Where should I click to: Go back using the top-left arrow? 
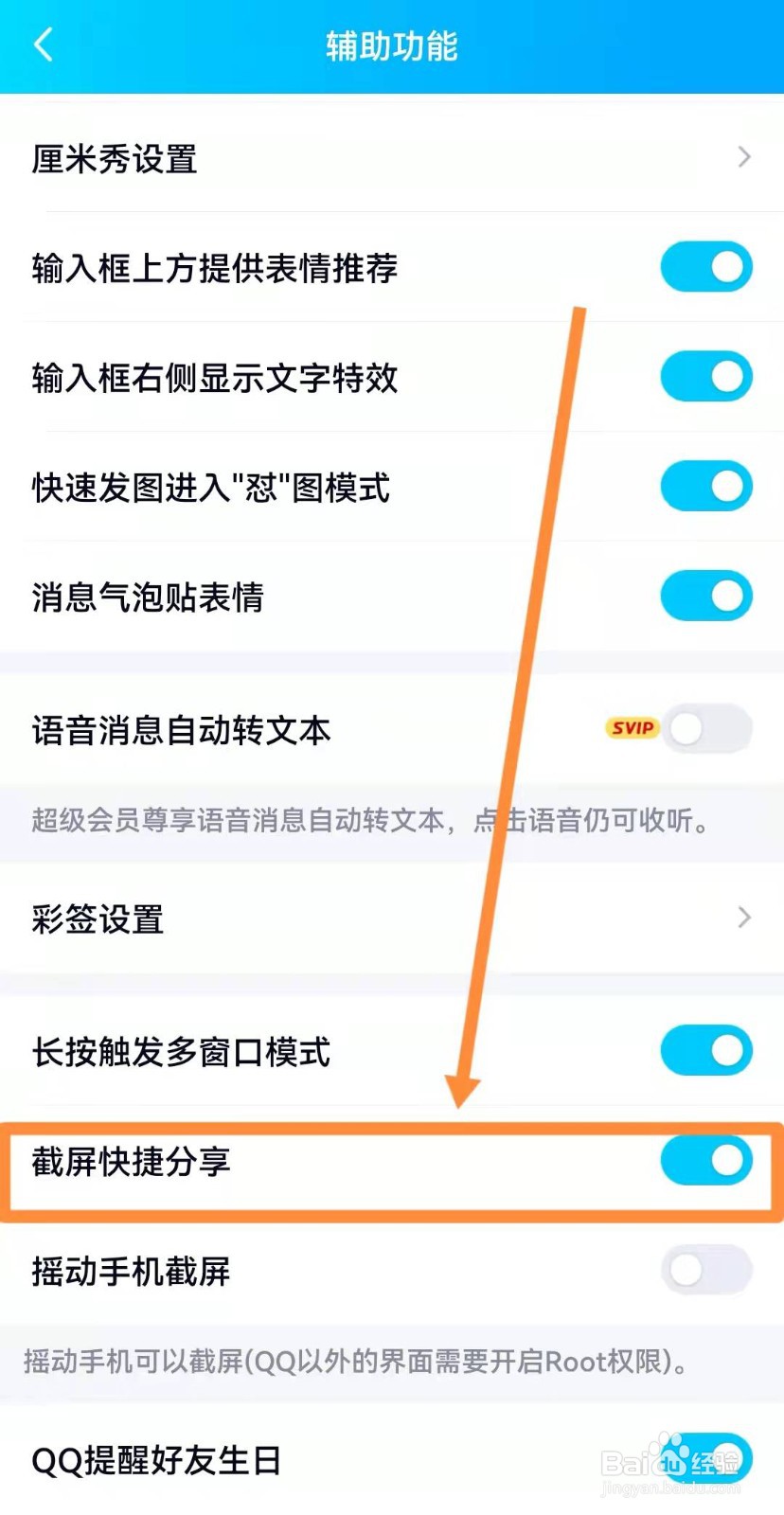pyautogui.click(x=43, y=43)
